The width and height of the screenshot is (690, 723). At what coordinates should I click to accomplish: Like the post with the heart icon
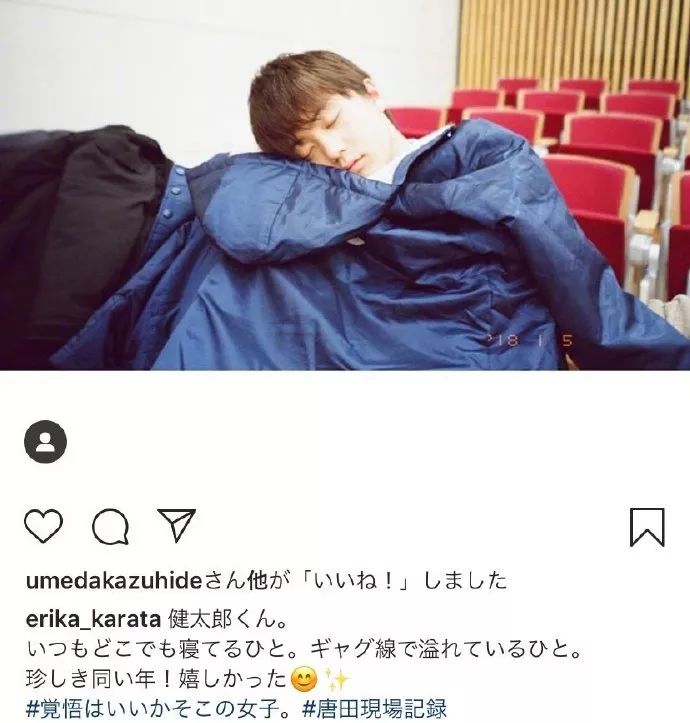(x=43, y=526)
